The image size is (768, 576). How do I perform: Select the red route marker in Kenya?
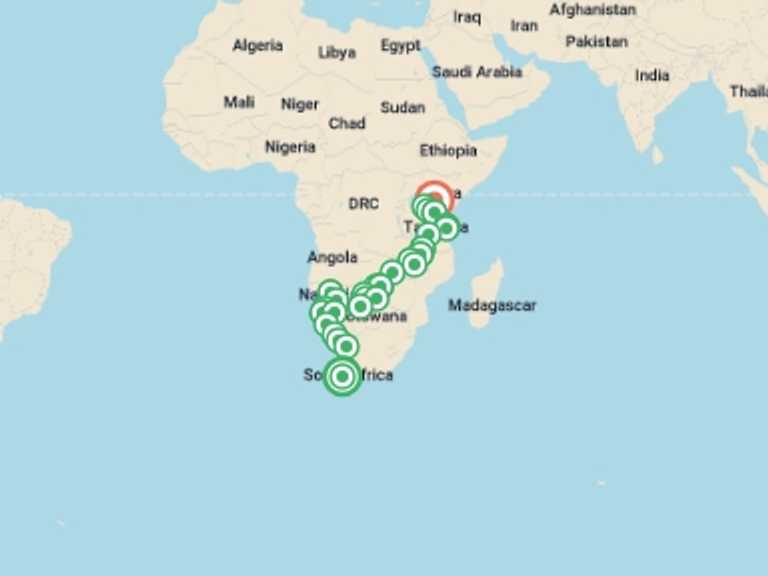[x=435, y=194]
